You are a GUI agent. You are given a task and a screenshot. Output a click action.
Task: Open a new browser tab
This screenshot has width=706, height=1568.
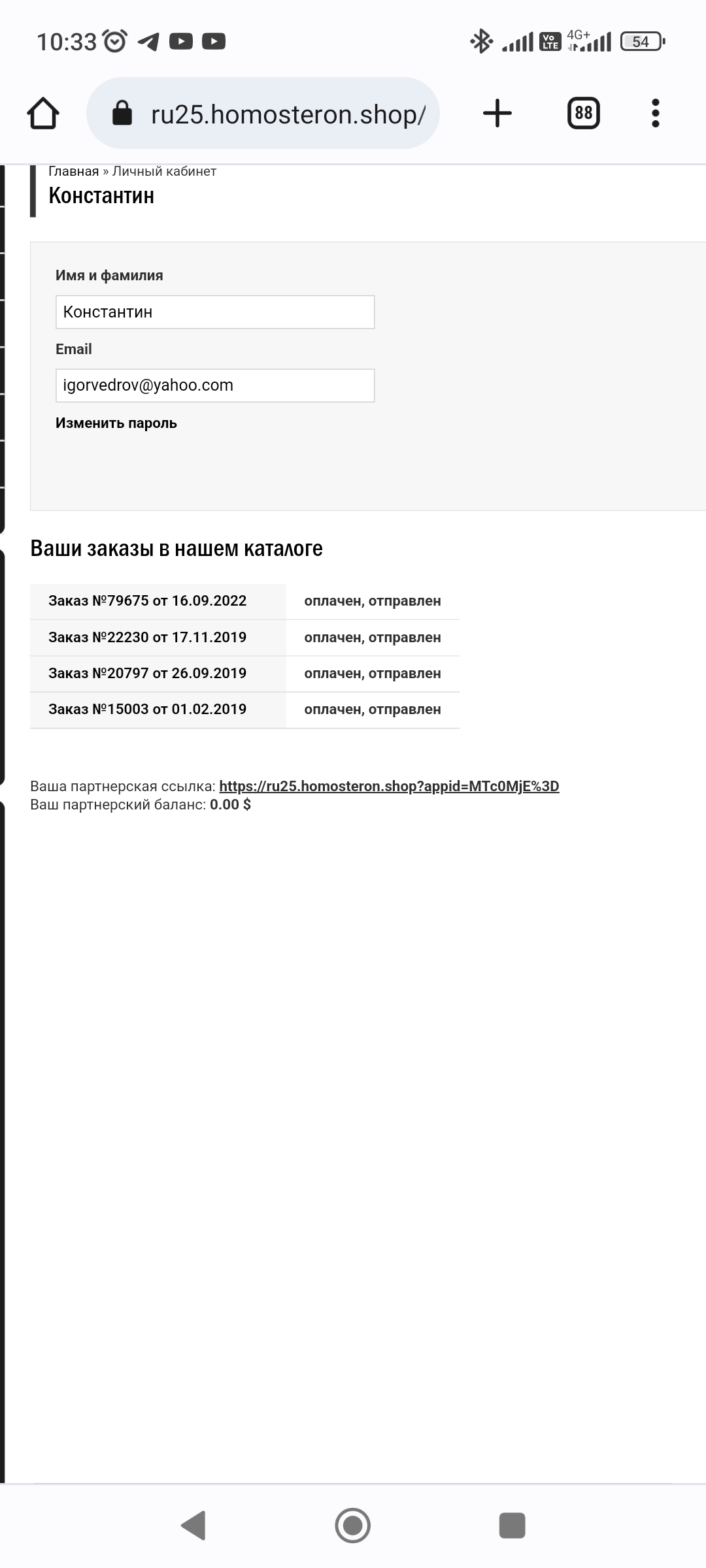(x=497, y=114)
